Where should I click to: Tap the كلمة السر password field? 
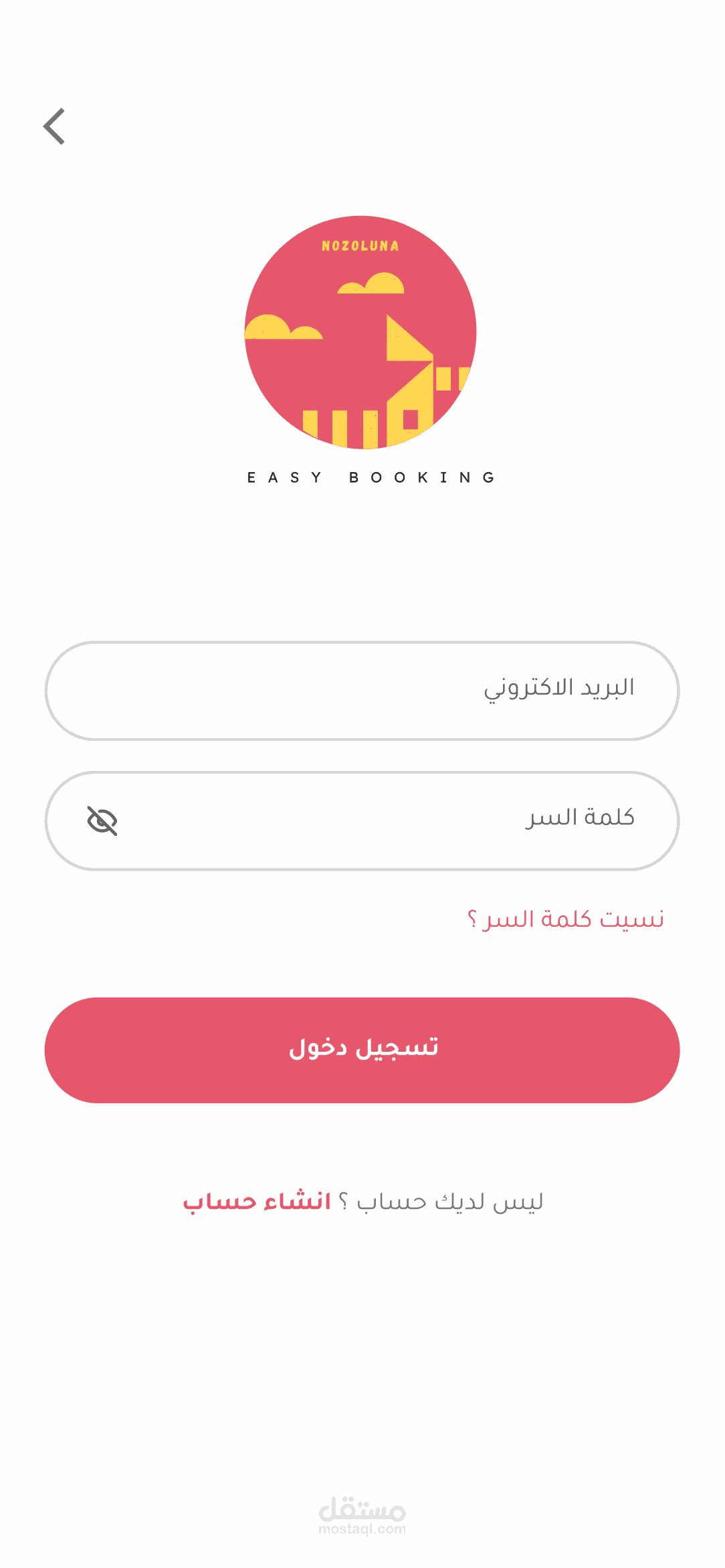click(362, 821)
